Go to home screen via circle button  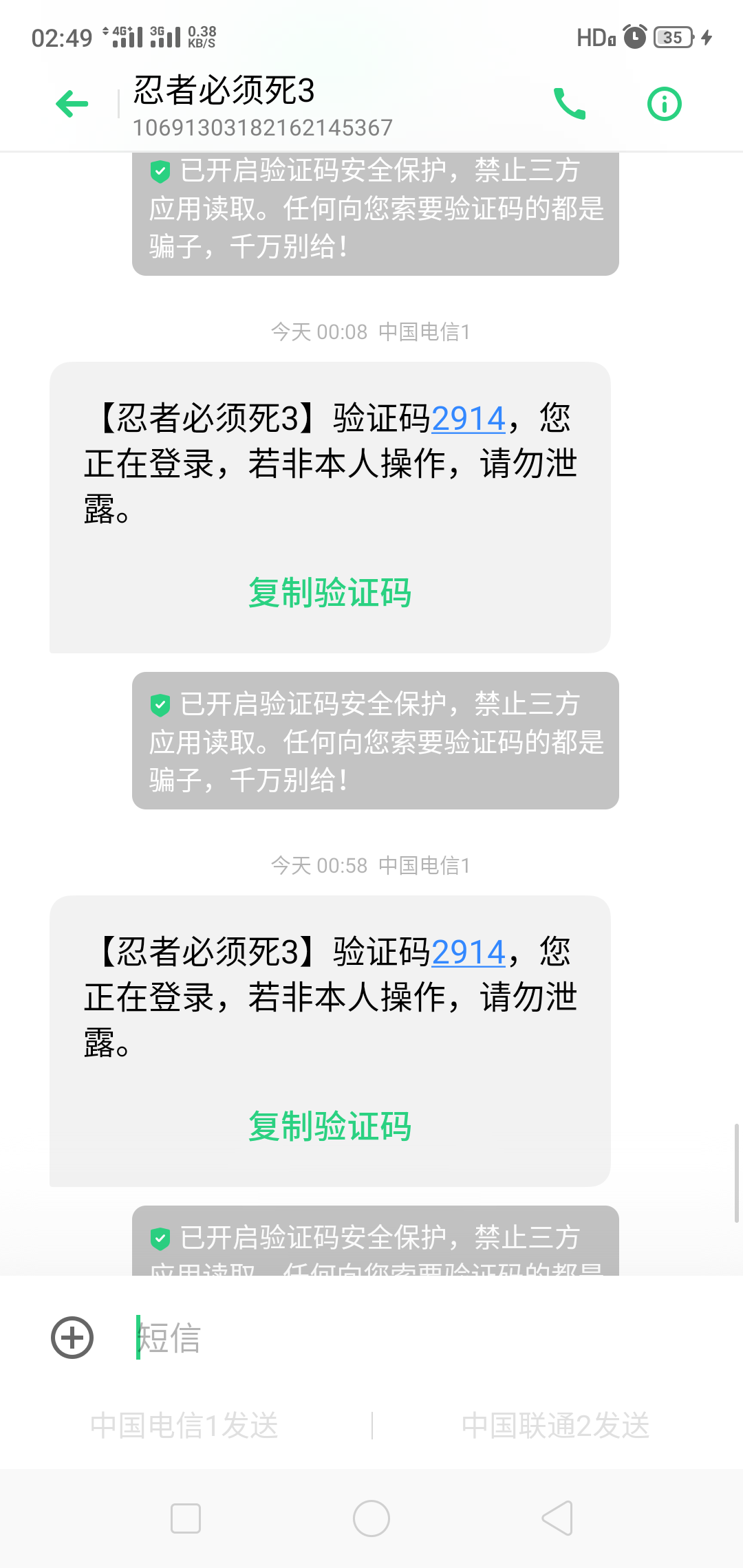point(371,1518)
